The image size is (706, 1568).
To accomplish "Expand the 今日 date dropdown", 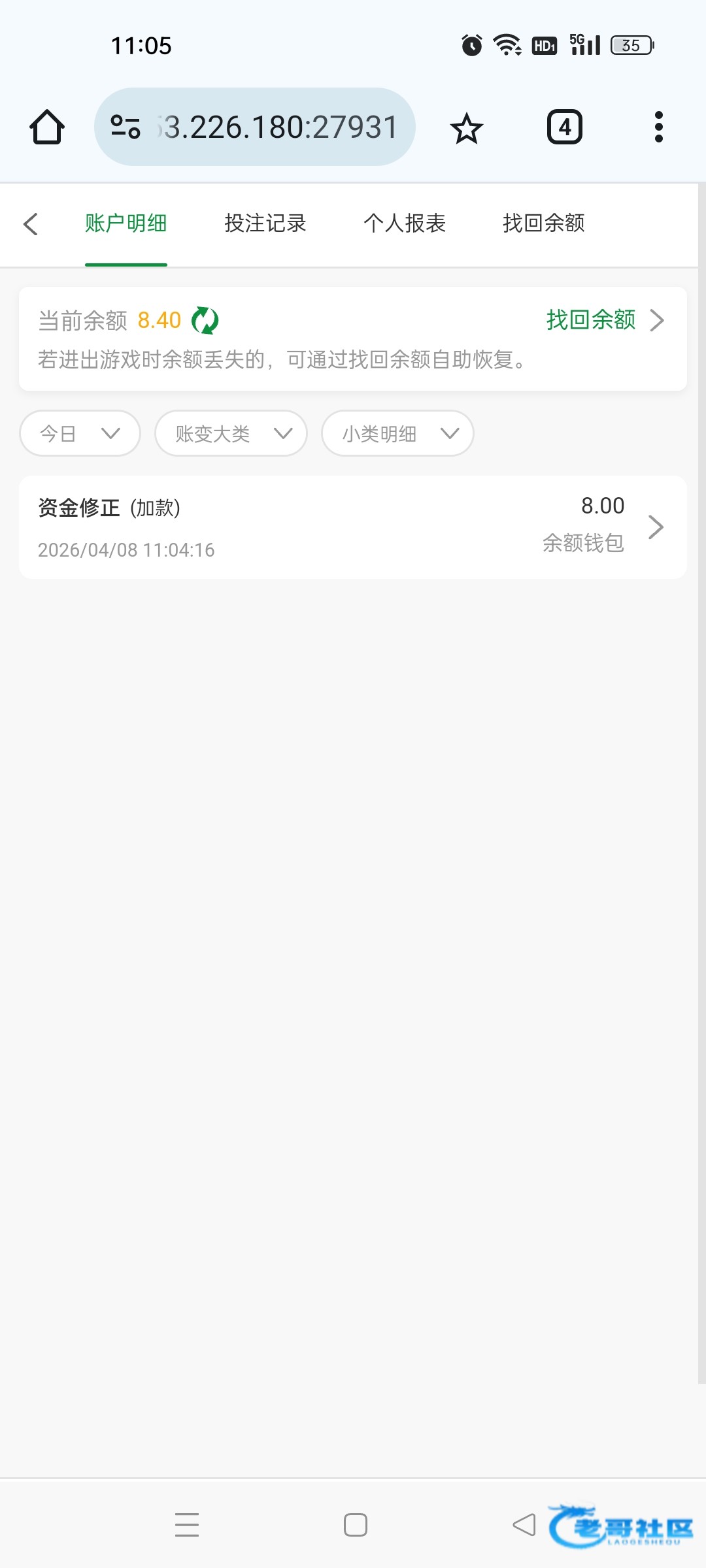I will [x=80, y=433].
